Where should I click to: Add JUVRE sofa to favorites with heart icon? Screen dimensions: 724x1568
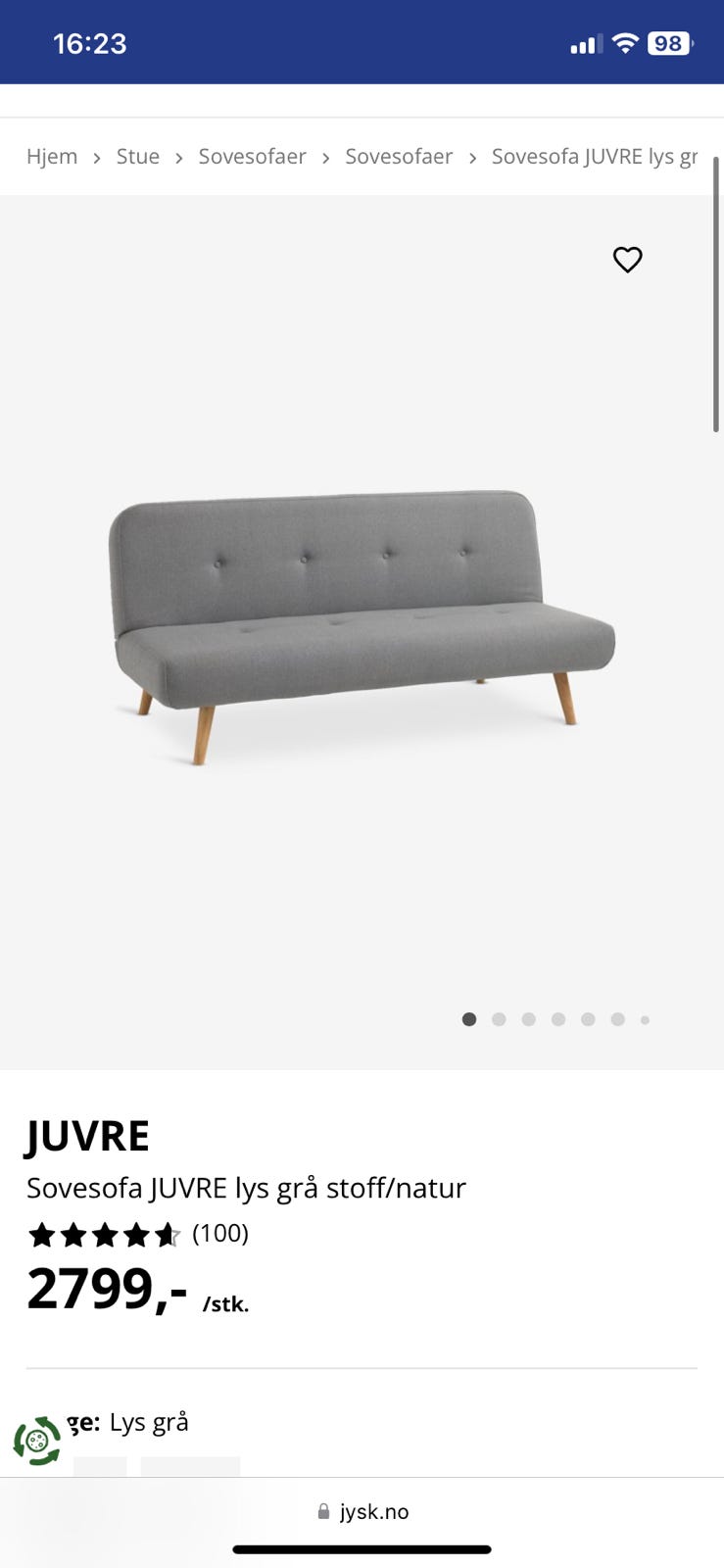click(x=627, y=260)
